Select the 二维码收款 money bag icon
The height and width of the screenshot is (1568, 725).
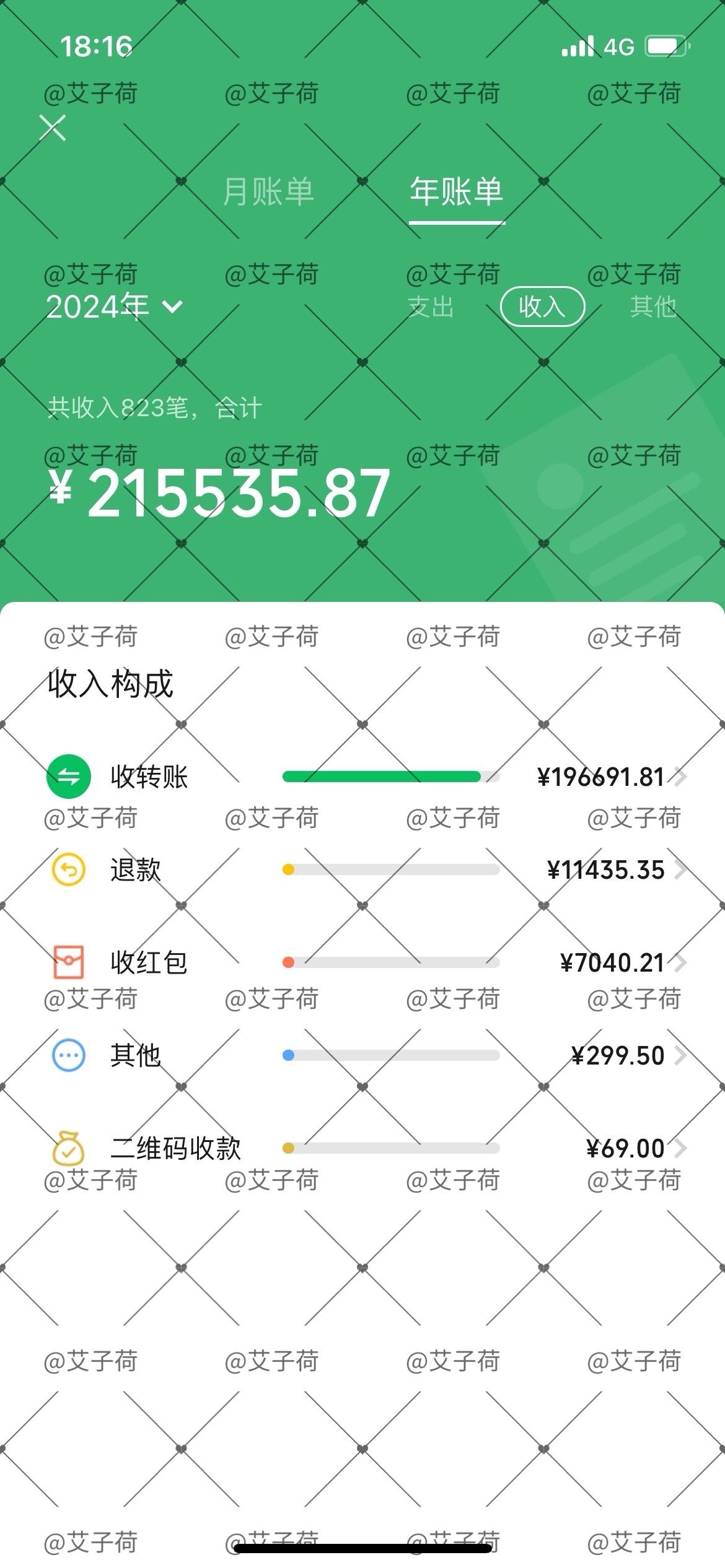(68, 1148)
